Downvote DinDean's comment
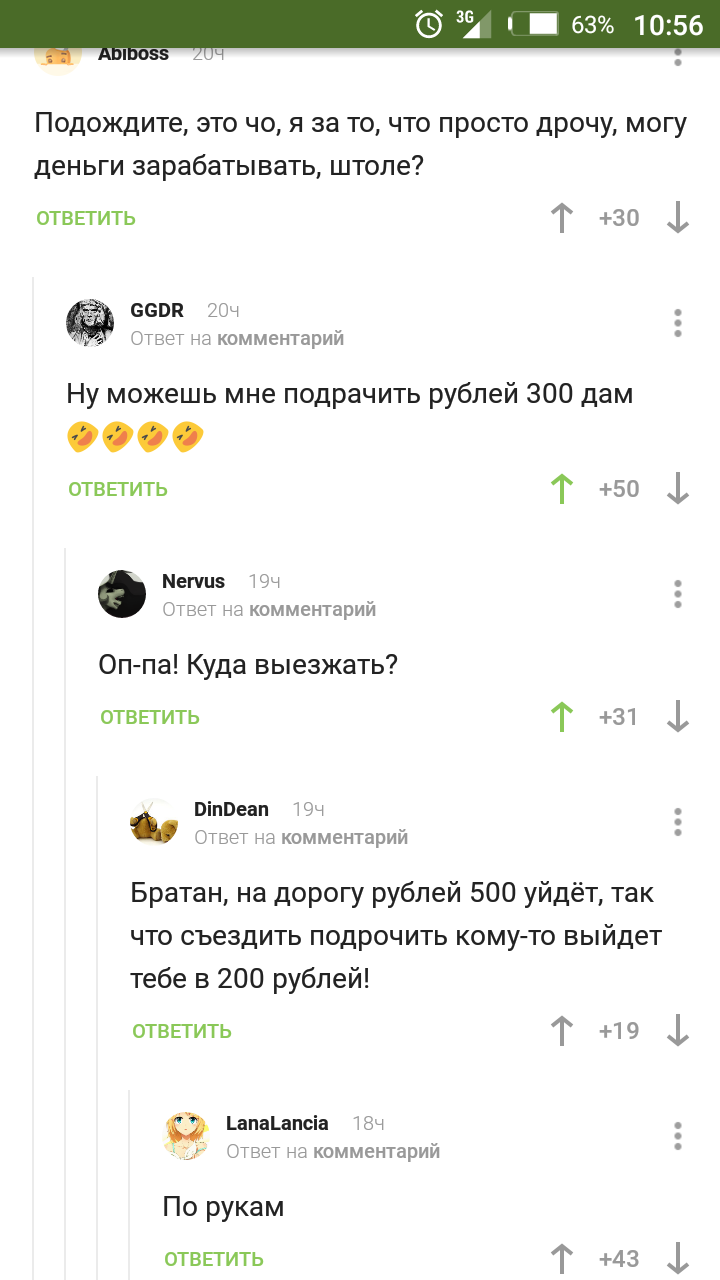The width and height of the screenshot is (720, 1280). 678,1031
